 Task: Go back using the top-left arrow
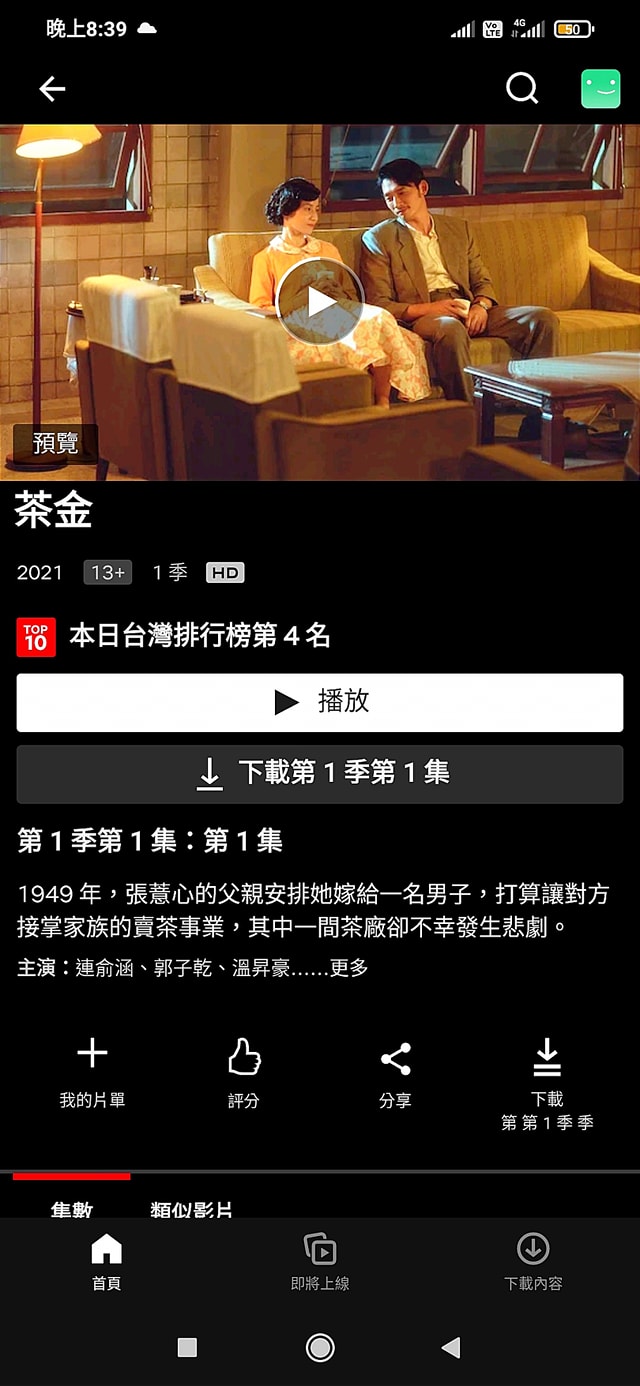(x=52, y=89)
